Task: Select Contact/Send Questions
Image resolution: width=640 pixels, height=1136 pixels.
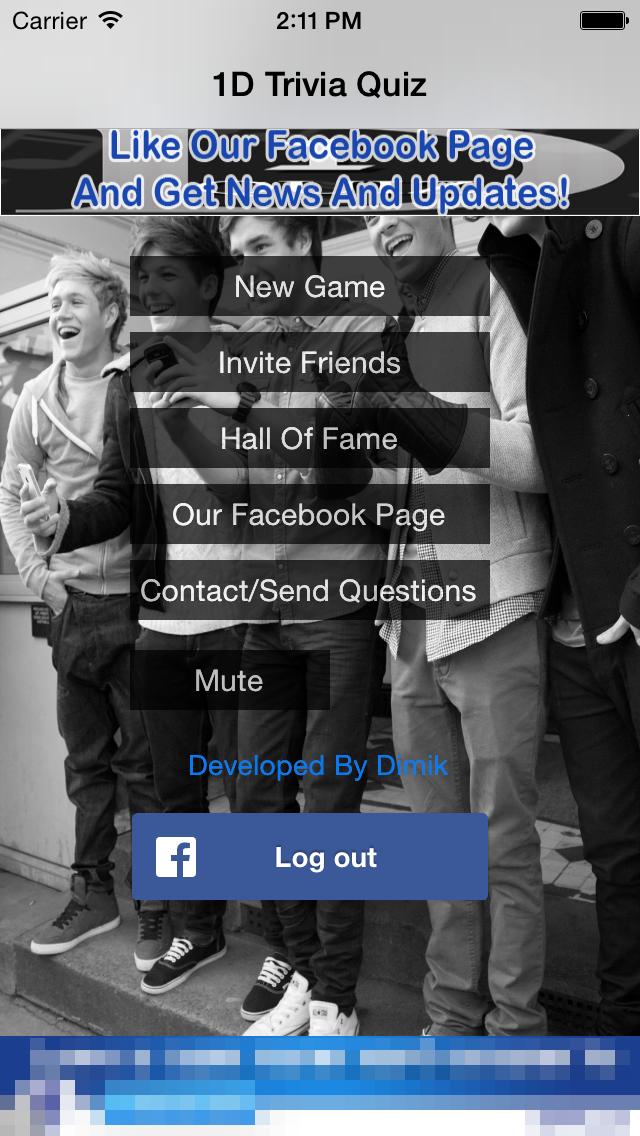Action: [x=309, y=591]
